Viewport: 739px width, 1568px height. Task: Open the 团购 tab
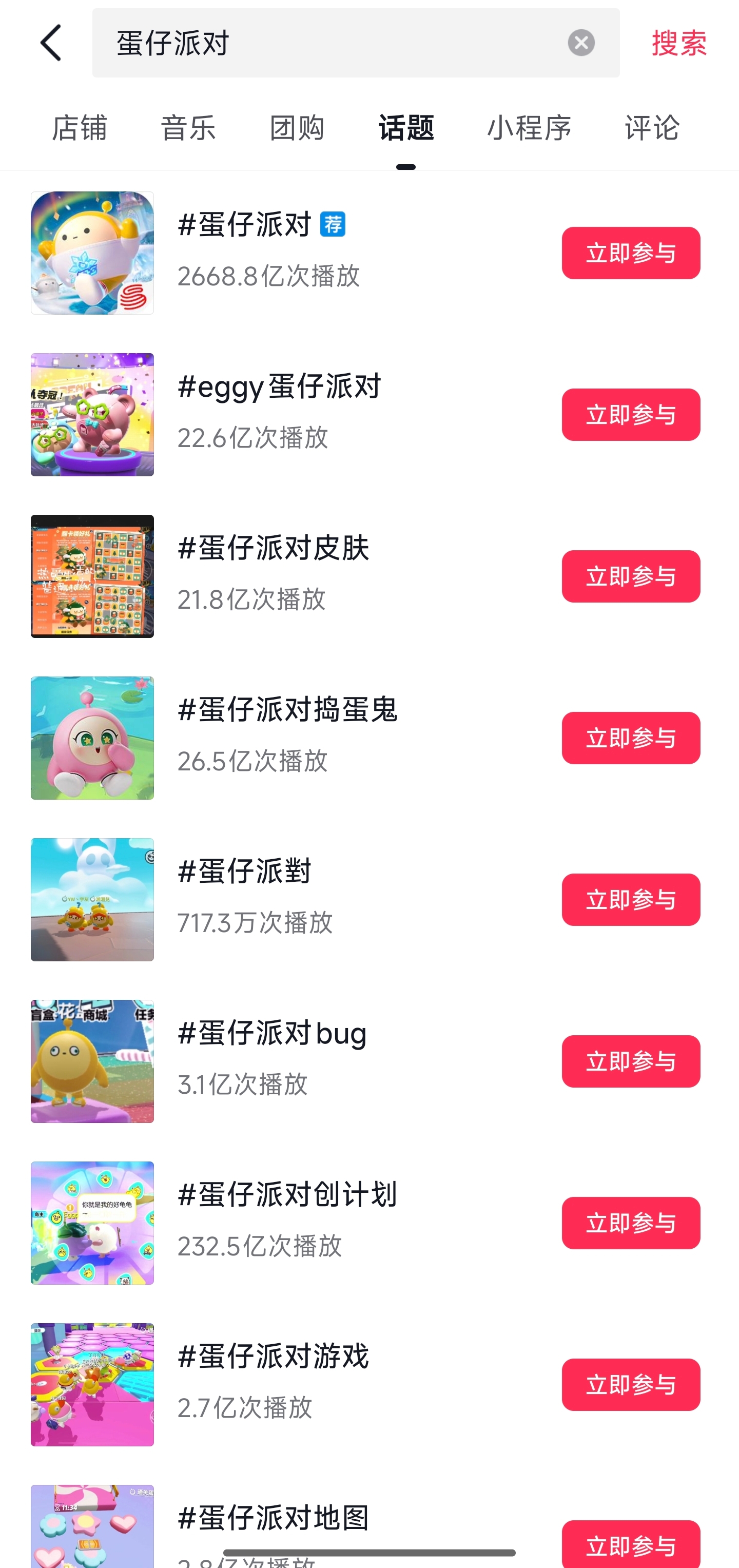pos(297,128)
